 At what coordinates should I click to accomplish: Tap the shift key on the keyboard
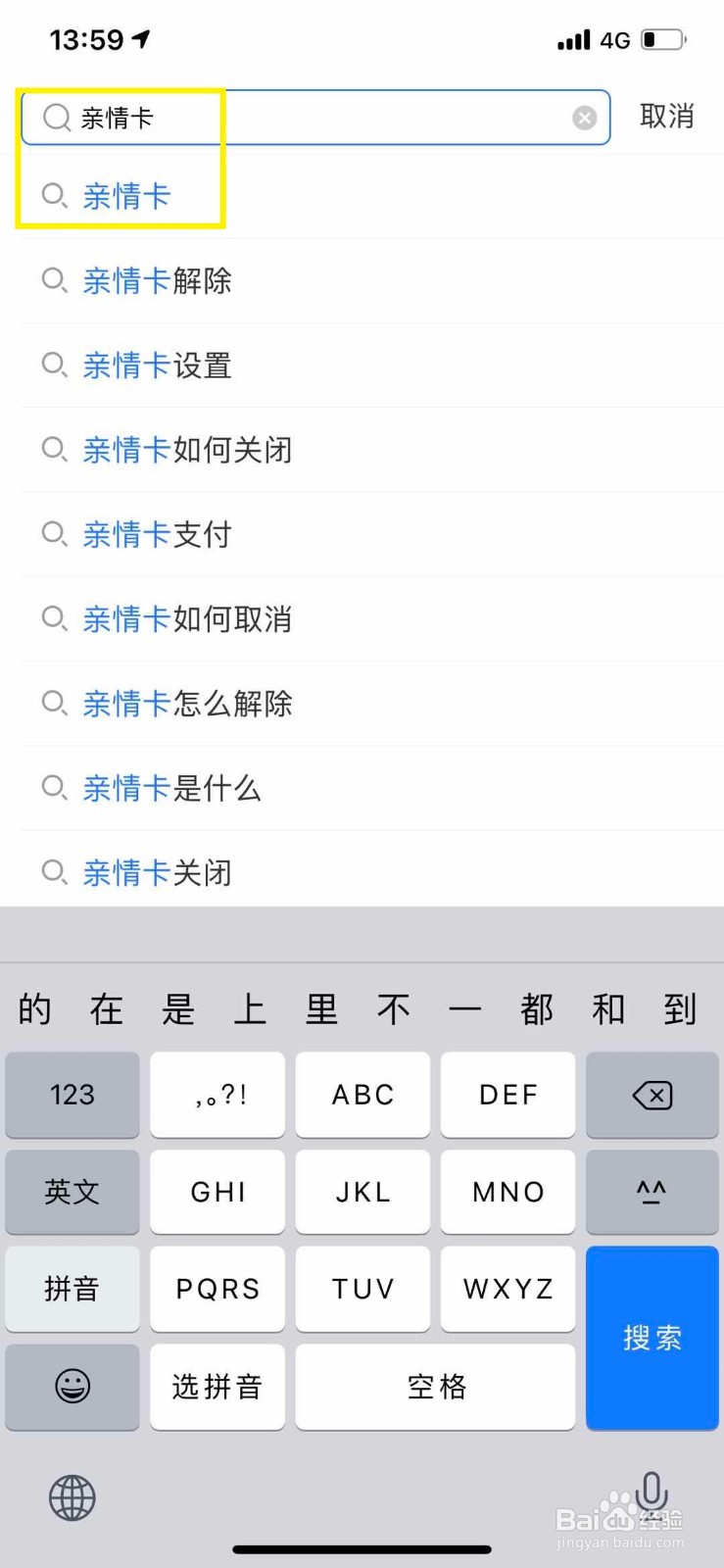(652, 1192)
